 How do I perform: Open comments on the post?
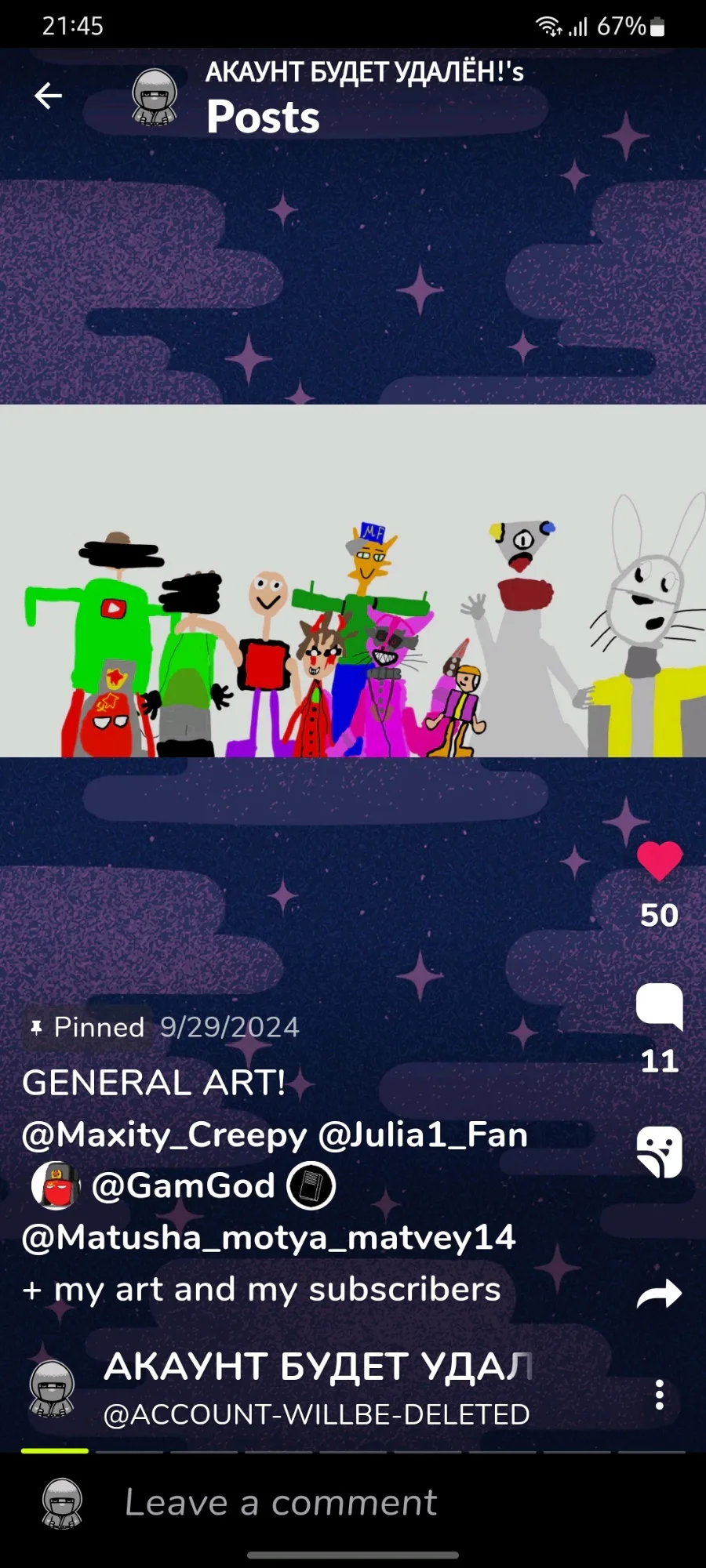click(660, 1005)
